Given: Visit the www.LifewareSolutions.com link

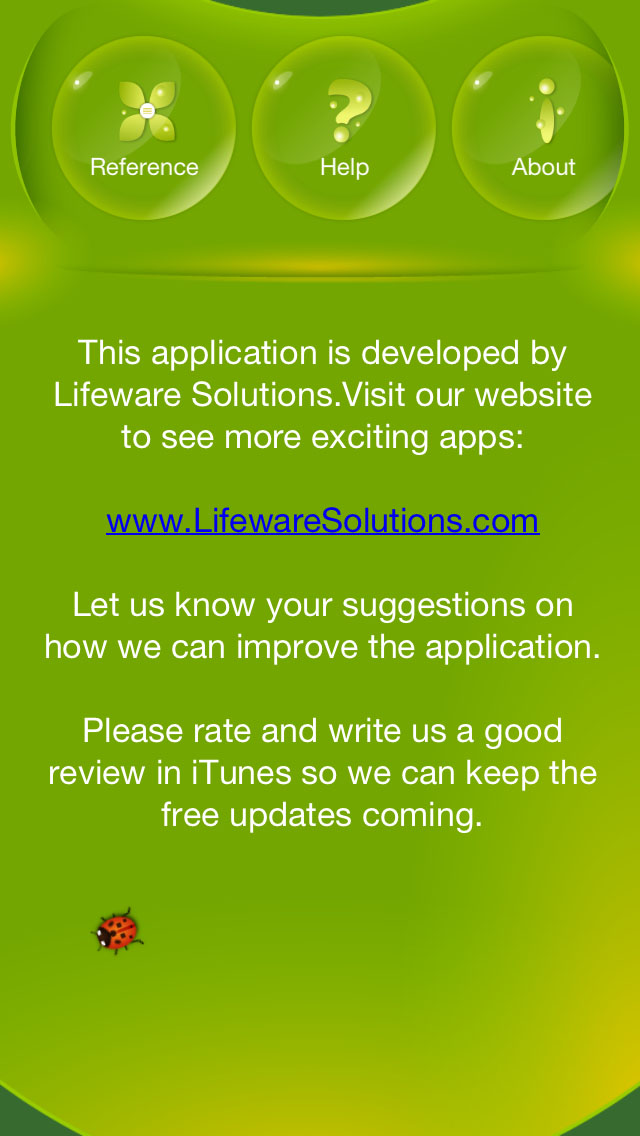Looking at the screenshot, I should 322,521.
